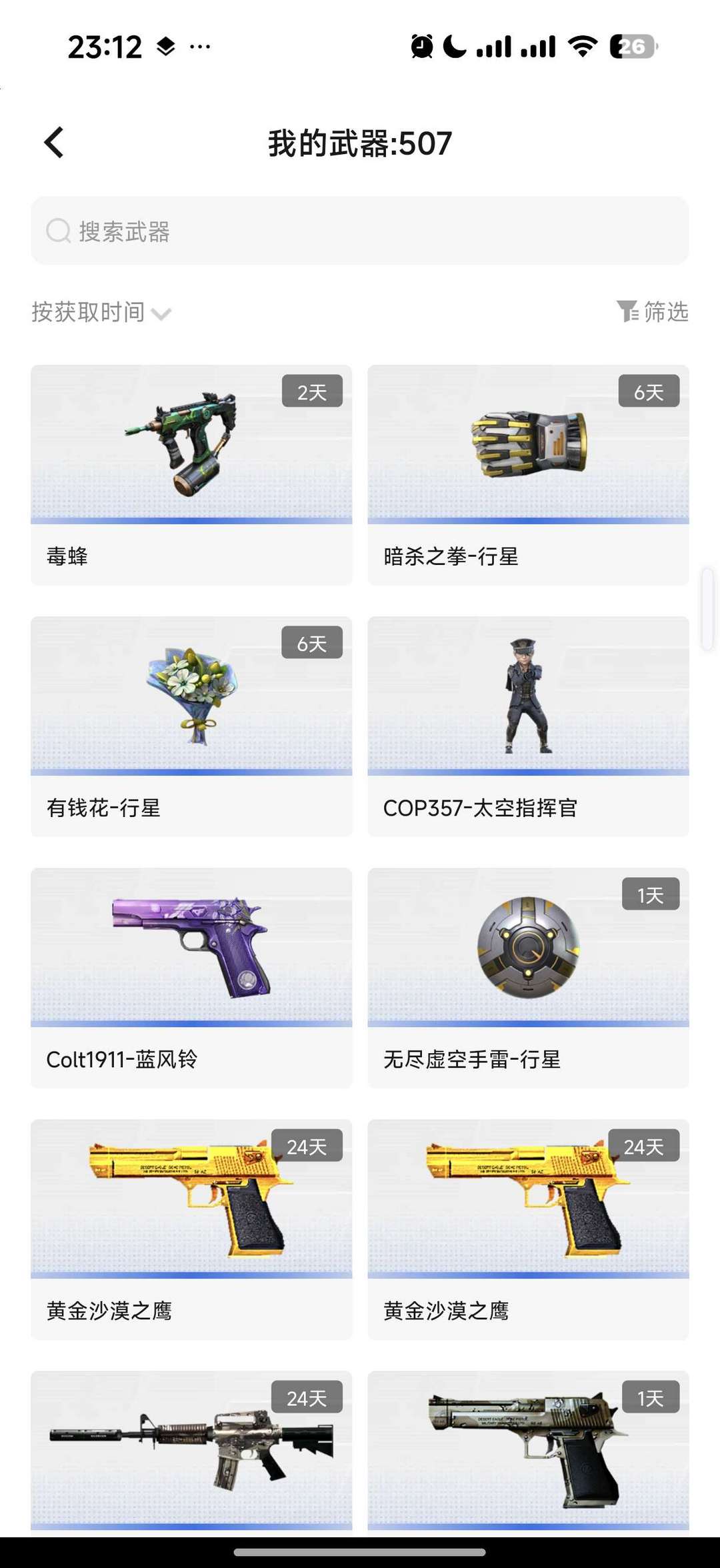Screen dimensions: 720x1568
Task: Tap the magnifier icon in the search bar
Action: tap(59, 231)
